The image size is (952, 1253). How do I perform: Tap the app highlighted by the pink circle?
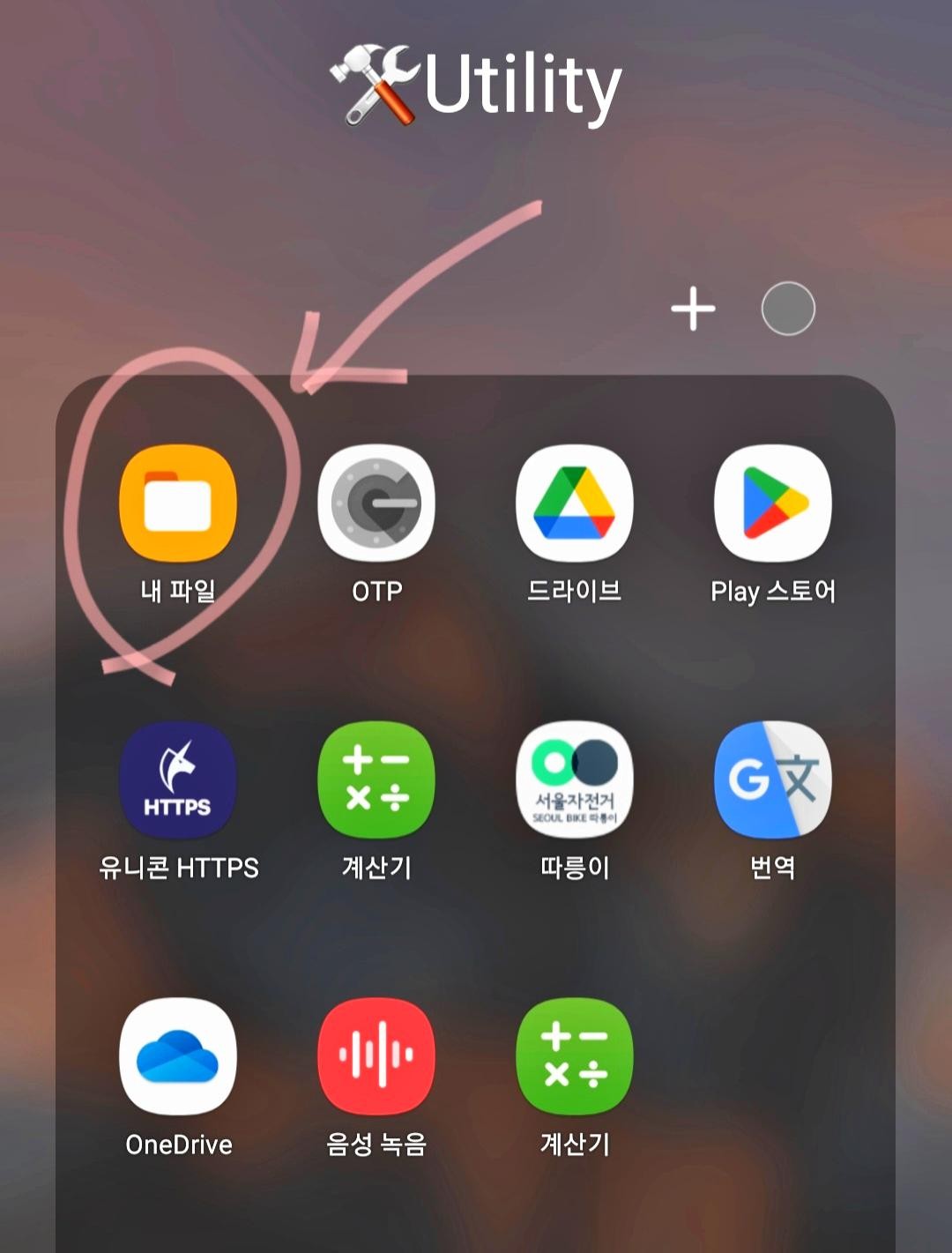(x=176, y=504)
